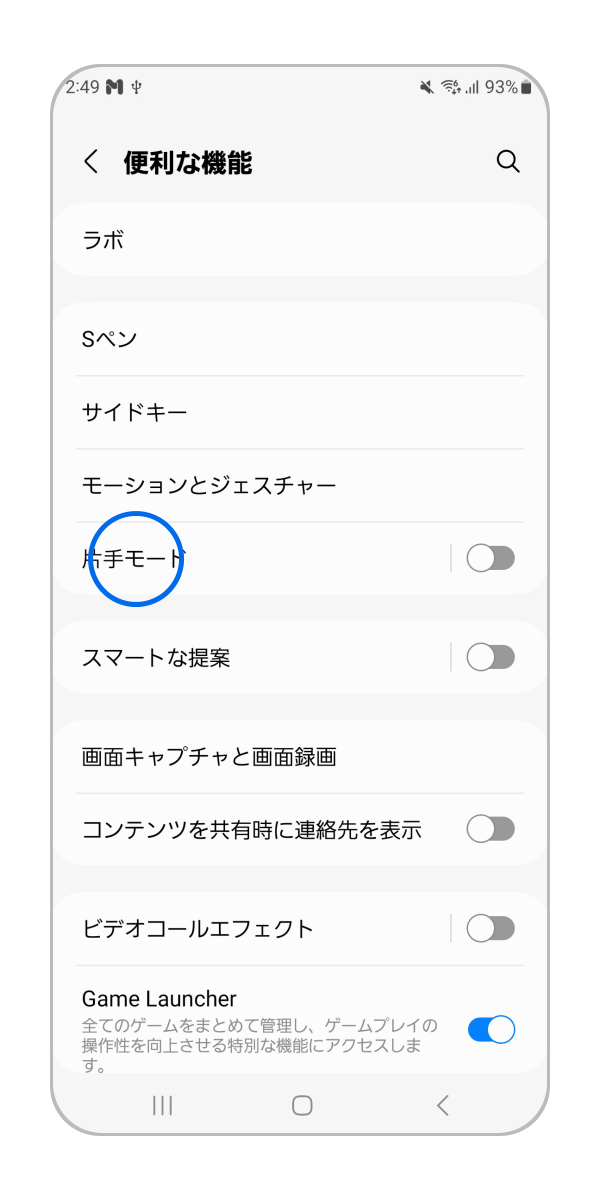The height and width of the screenshot is (1200, 600).
Task: Turn on the 片手モード switch
Action: (x=490, y=558)
